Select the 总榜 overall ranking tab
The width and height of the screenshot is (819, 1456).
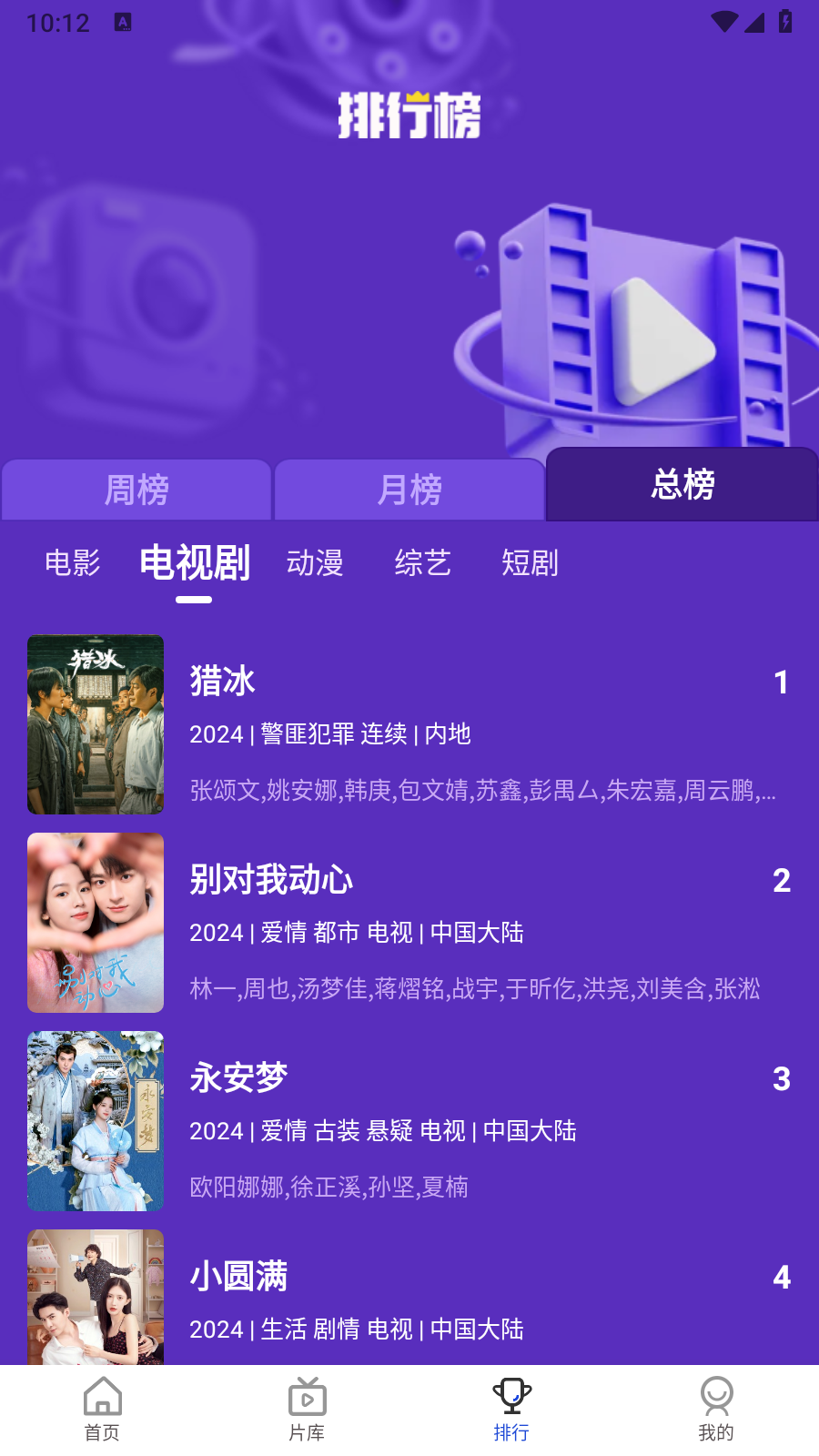tap(682, 485)
